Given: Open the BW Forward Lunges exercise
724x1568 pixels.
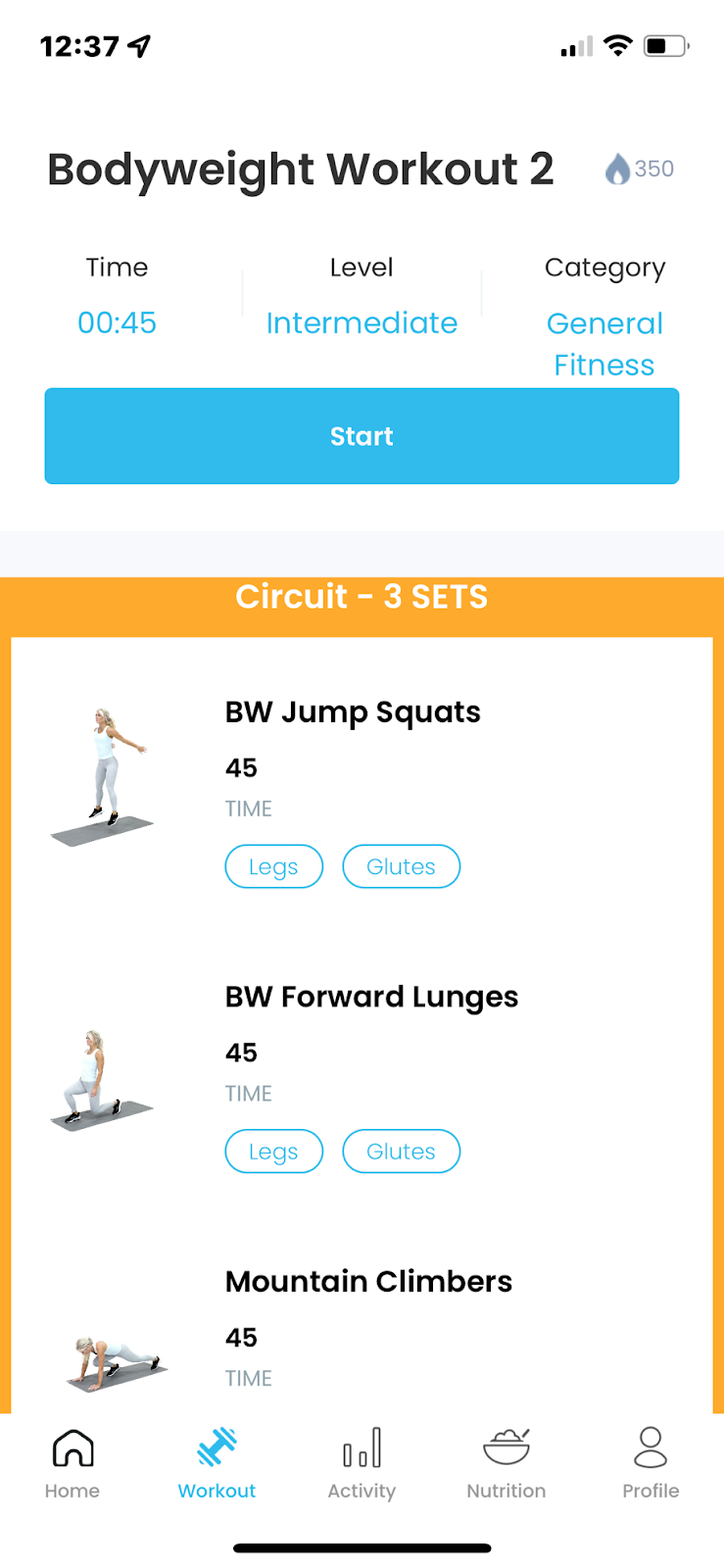Looking at the screenshot, I should point(370,997).
